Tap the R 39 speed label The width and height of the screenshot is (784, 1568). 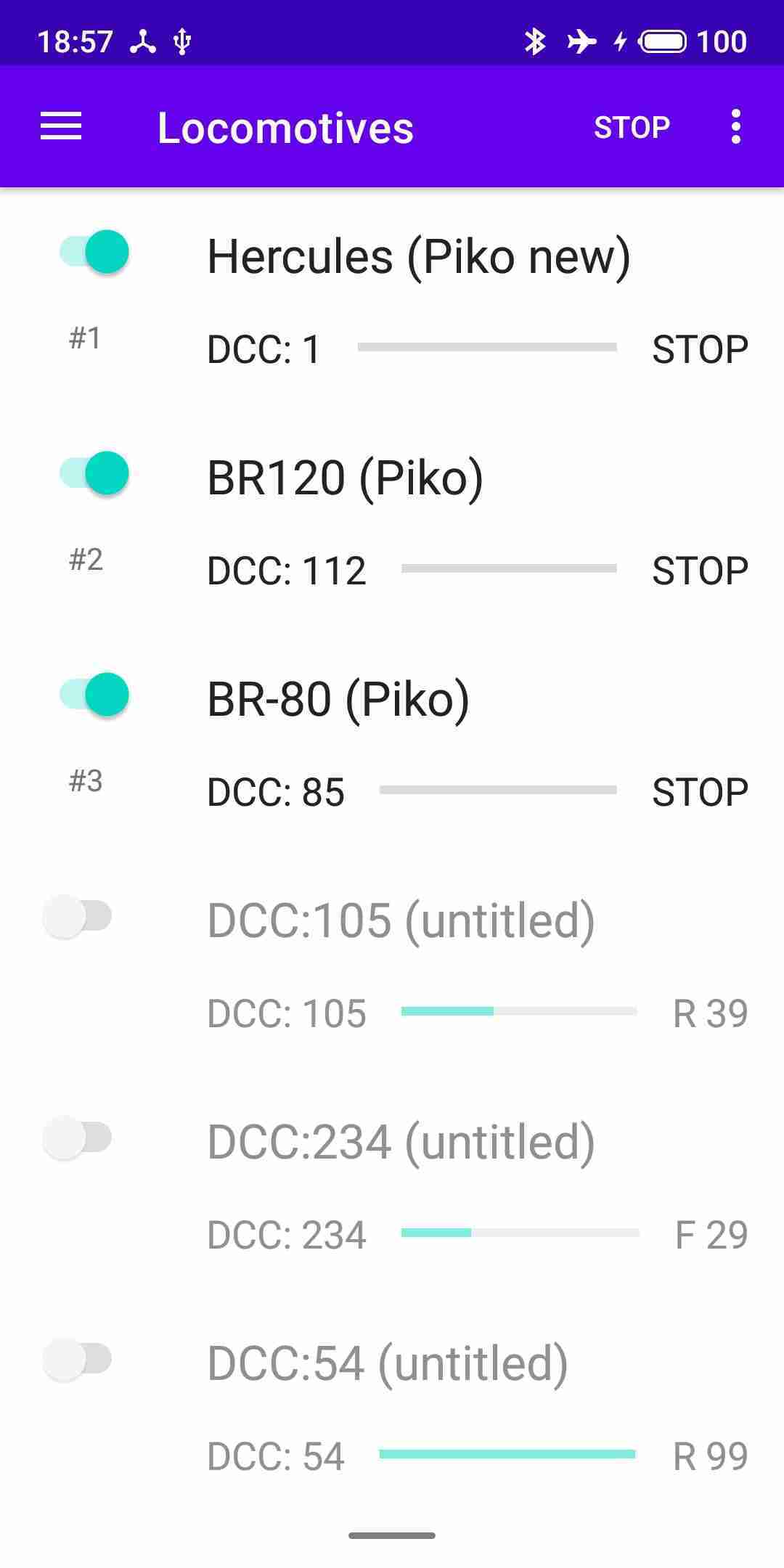(709, 1012)
